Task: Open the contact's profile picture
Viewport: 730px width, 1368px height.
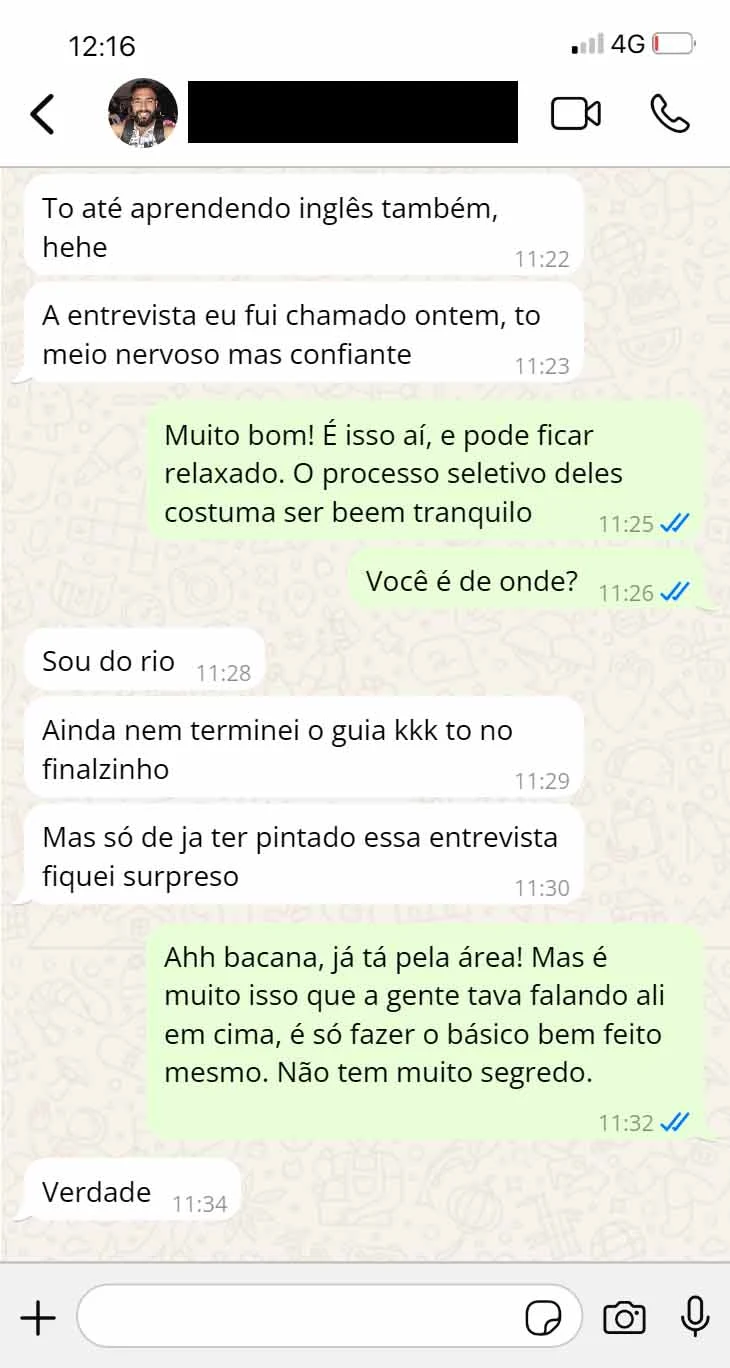Action: 143,111
